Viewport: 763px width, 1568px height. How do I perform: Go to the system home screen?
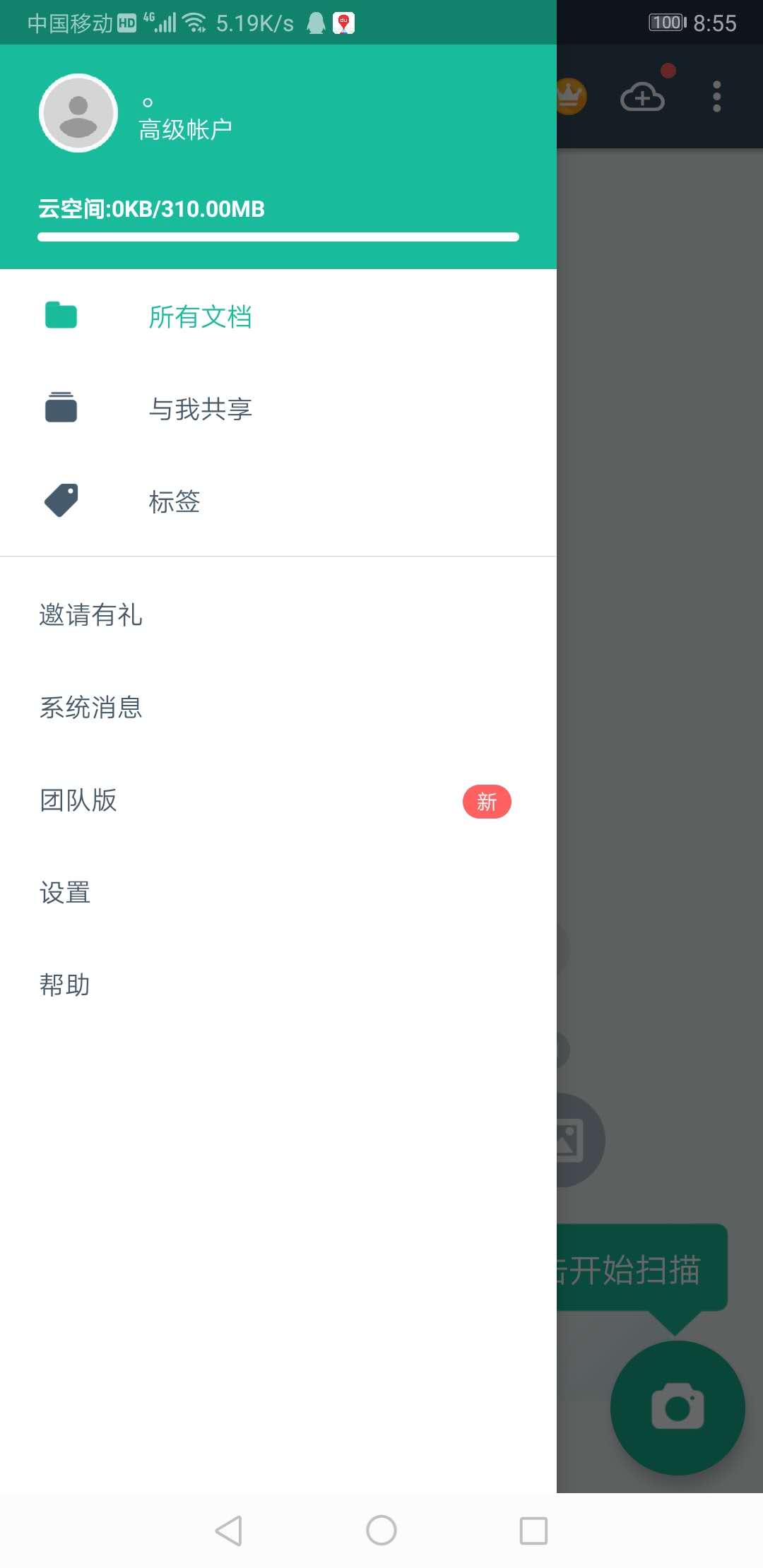pos(381,1531)
